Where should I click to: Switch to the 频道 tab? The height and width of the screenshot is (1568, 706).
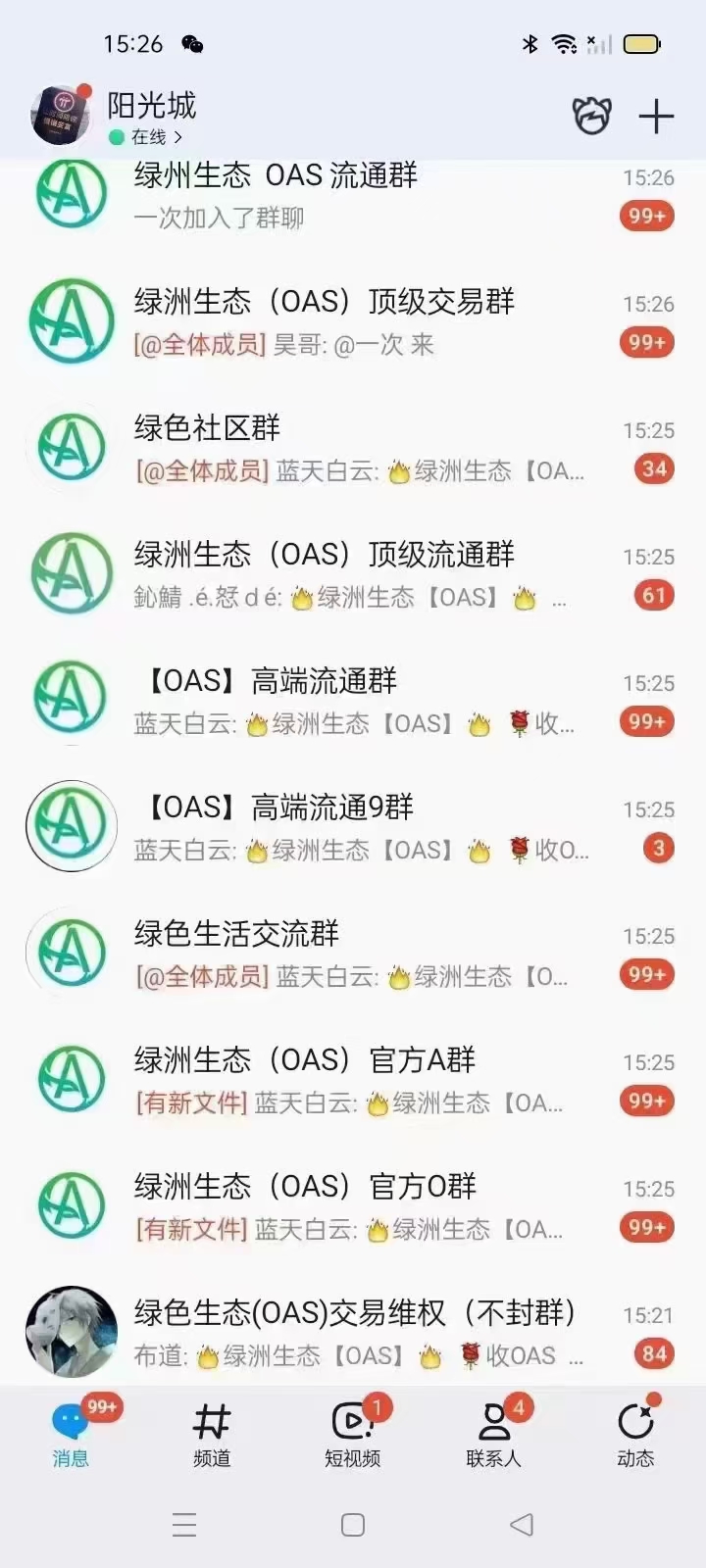(212, 1434)
